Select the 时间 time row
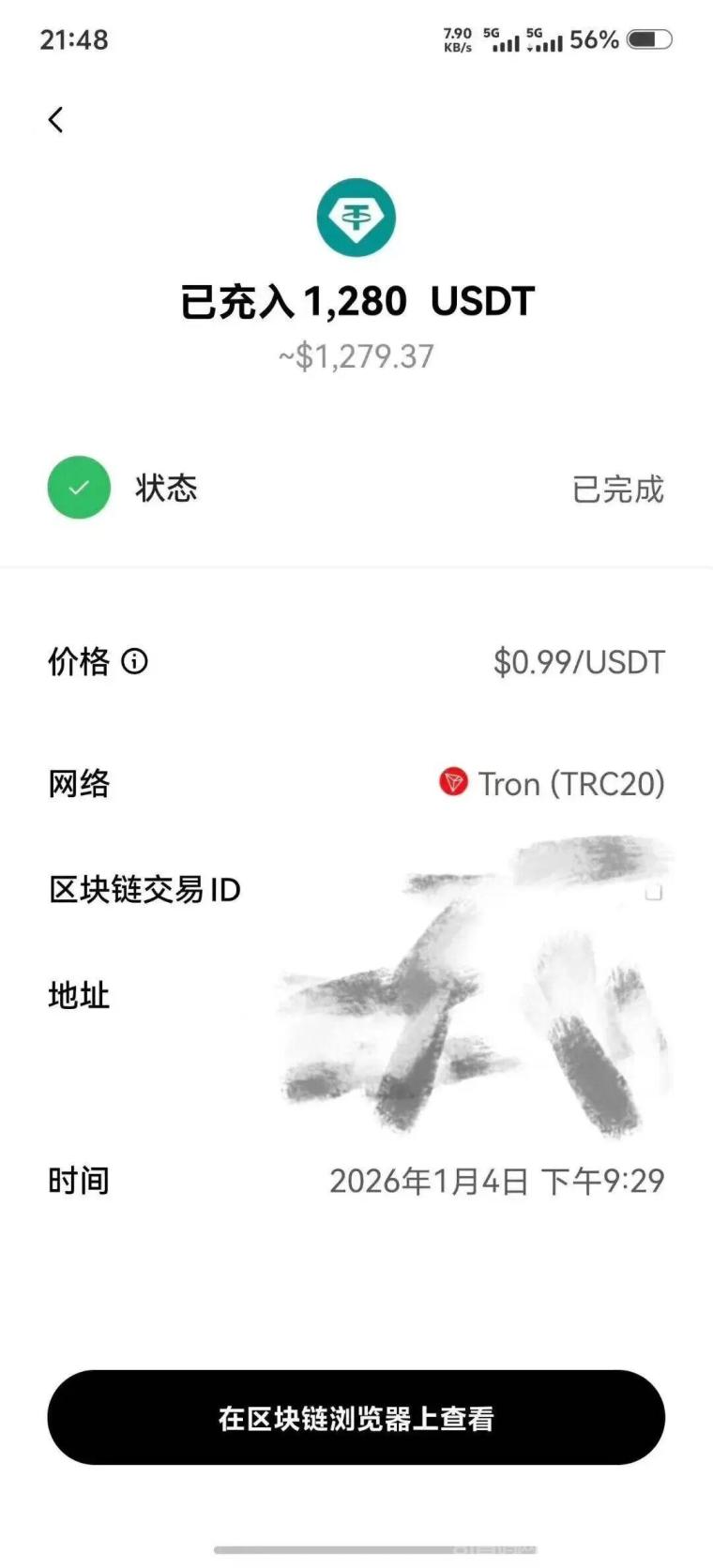 79,1182
